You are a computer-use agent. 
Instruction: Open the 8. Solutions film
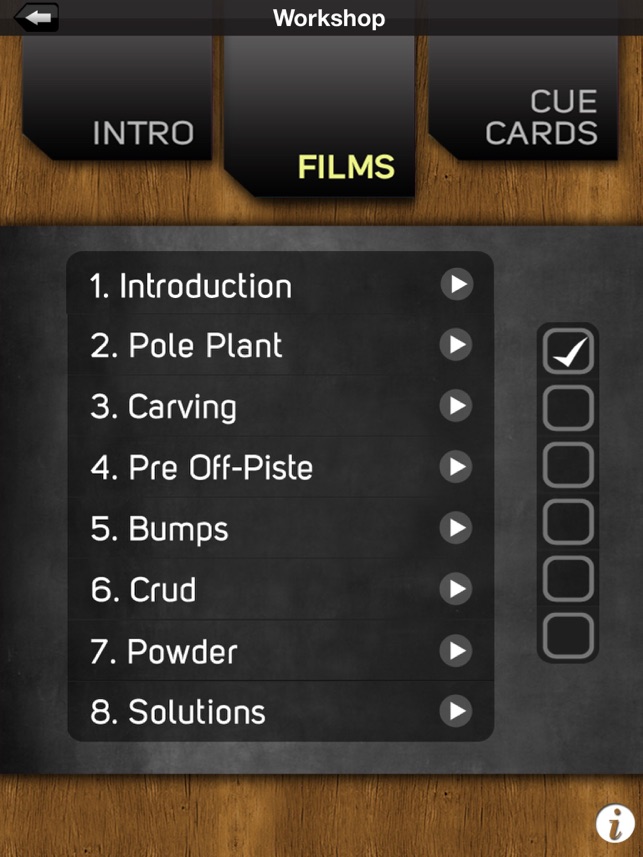click(x=456, y=712)
